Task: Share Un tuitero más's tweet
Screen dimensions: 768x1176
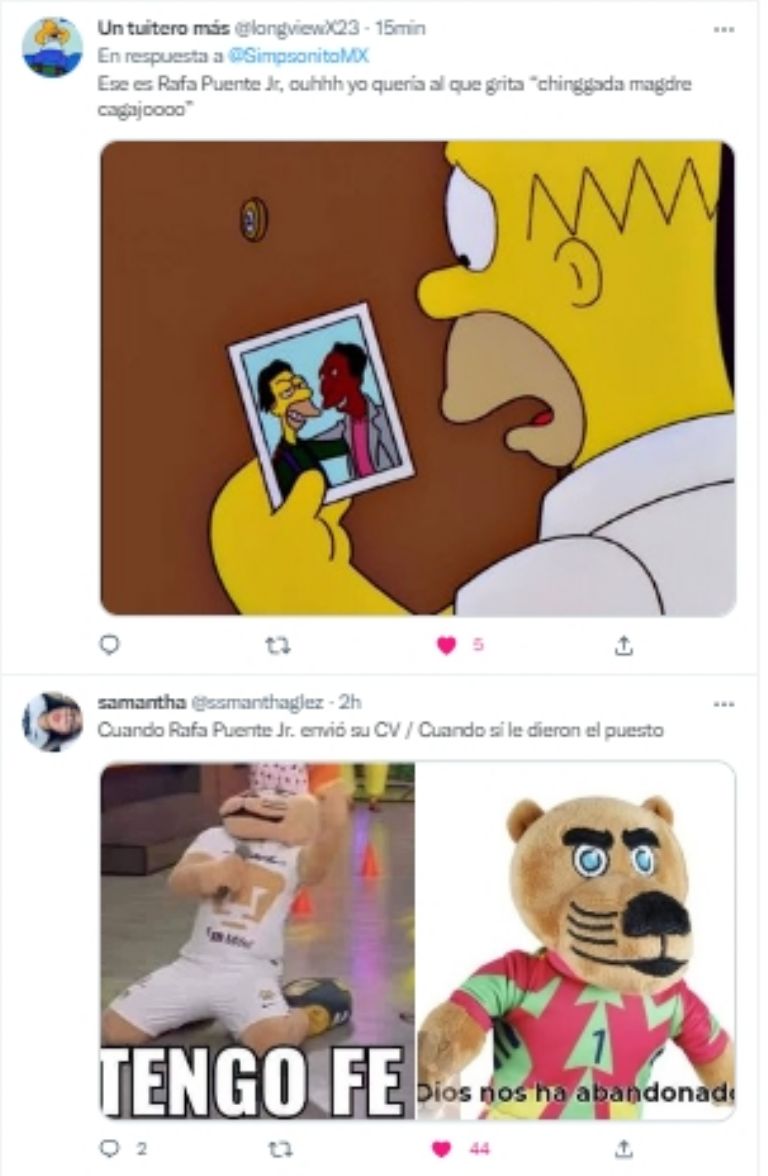Action: coord(623,646)
